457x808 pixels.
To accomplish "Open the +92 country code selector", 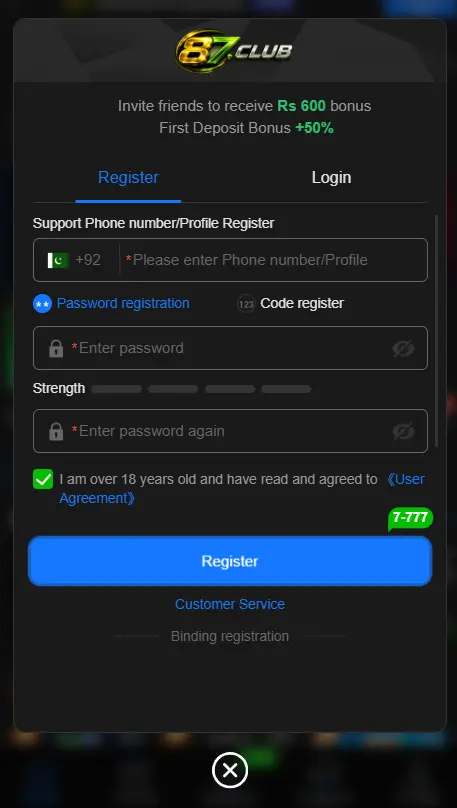I will 75,260.
